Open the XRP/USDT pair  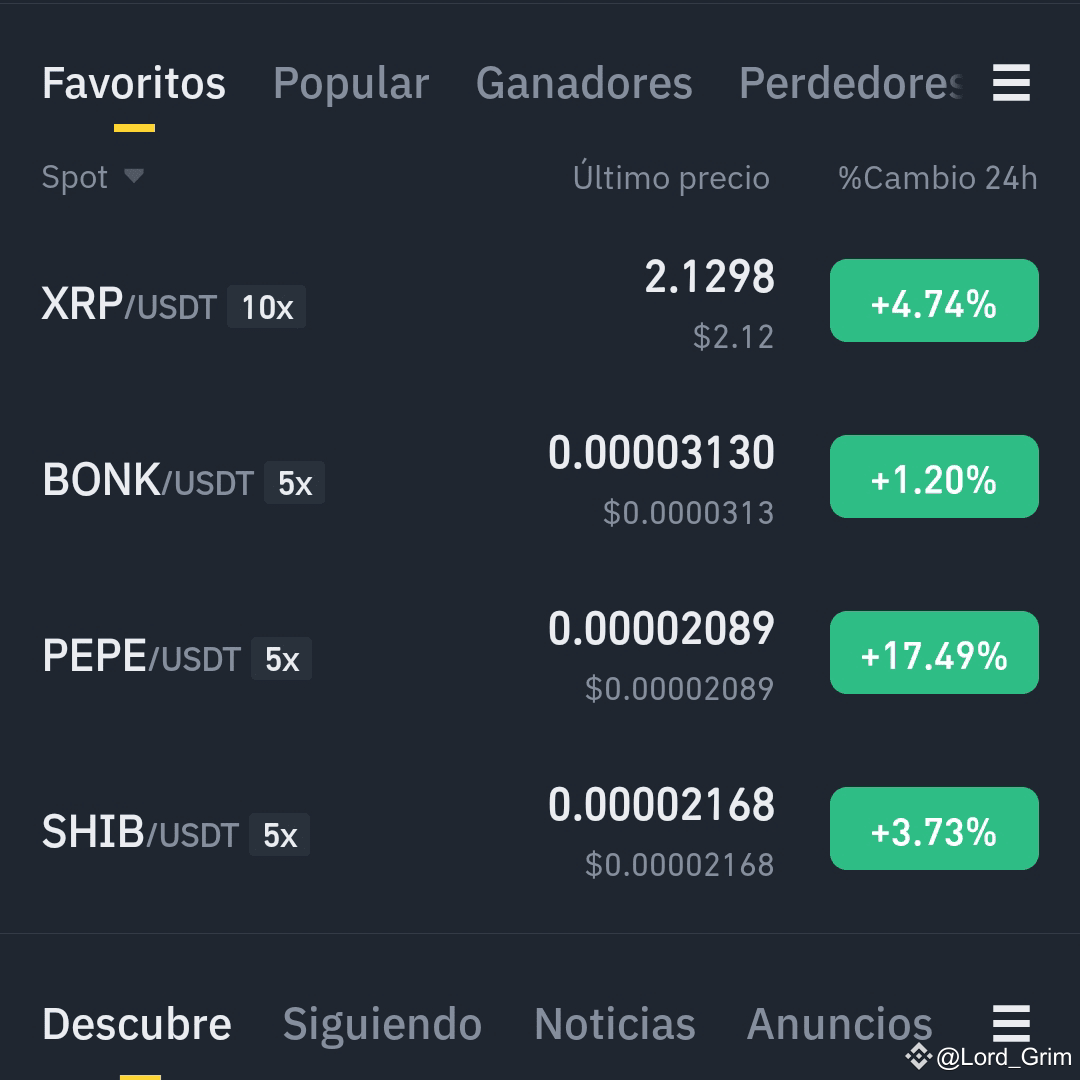pos(540,303)
